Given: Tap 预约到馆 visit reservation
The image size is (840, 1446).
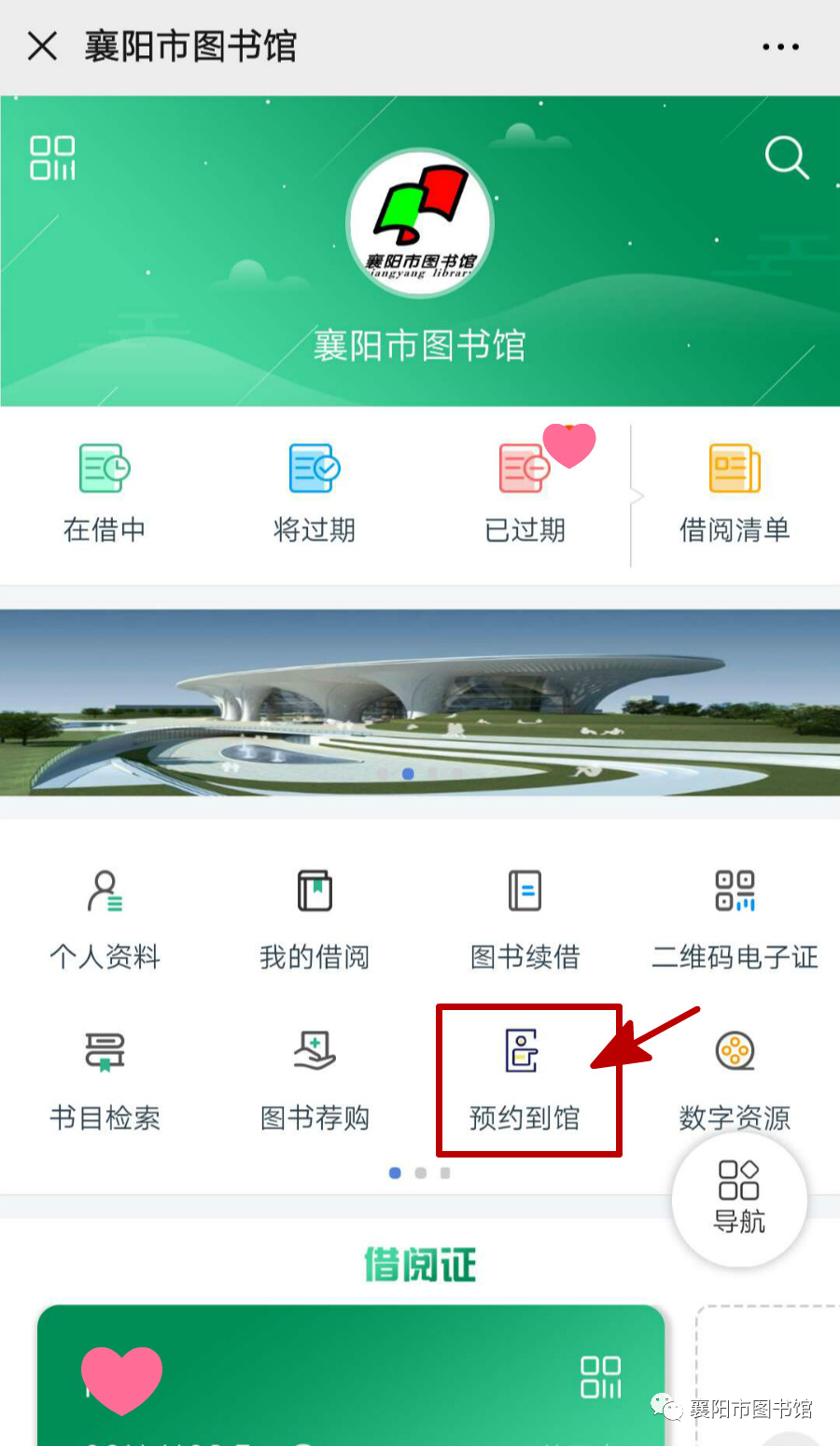Looking at the screenshot, I should (525, 1079).
